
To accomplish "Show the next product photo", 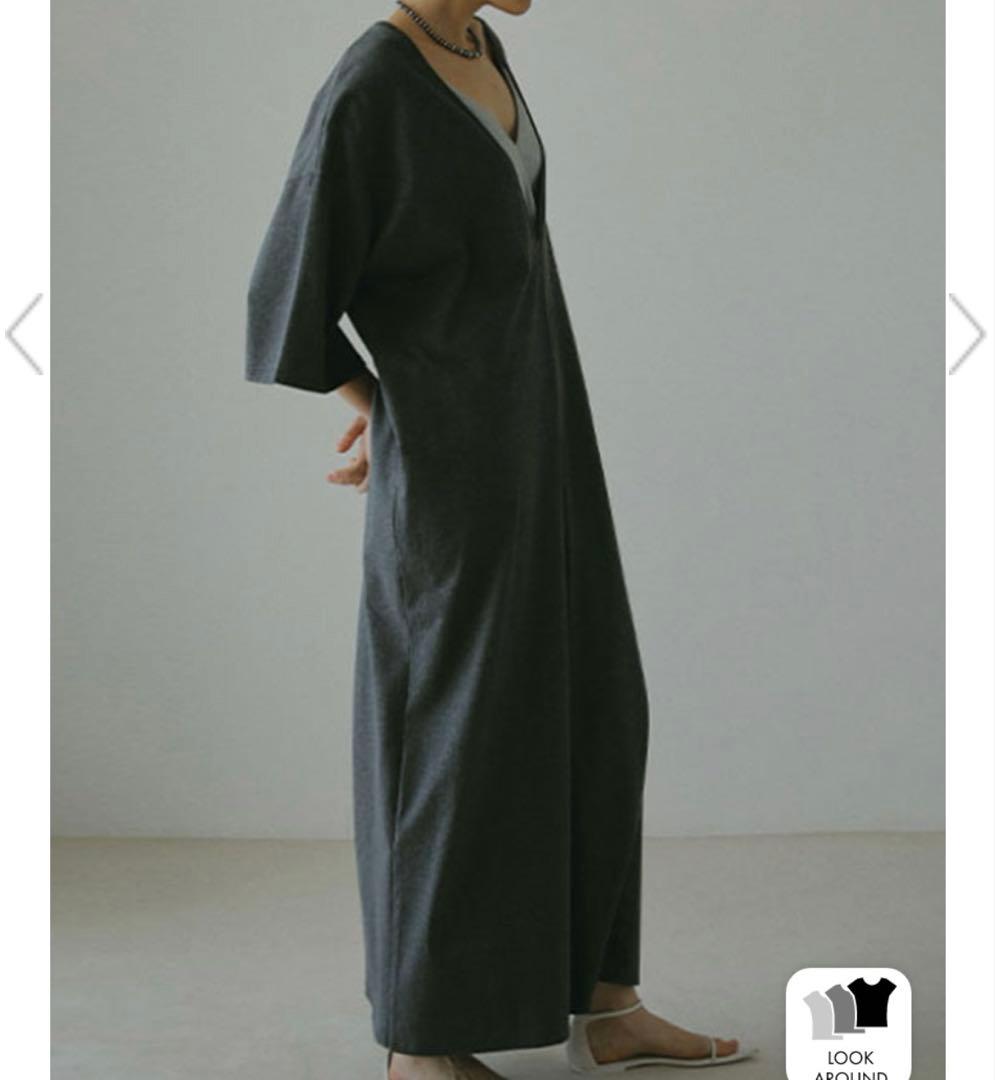I will tap(967, 334).
